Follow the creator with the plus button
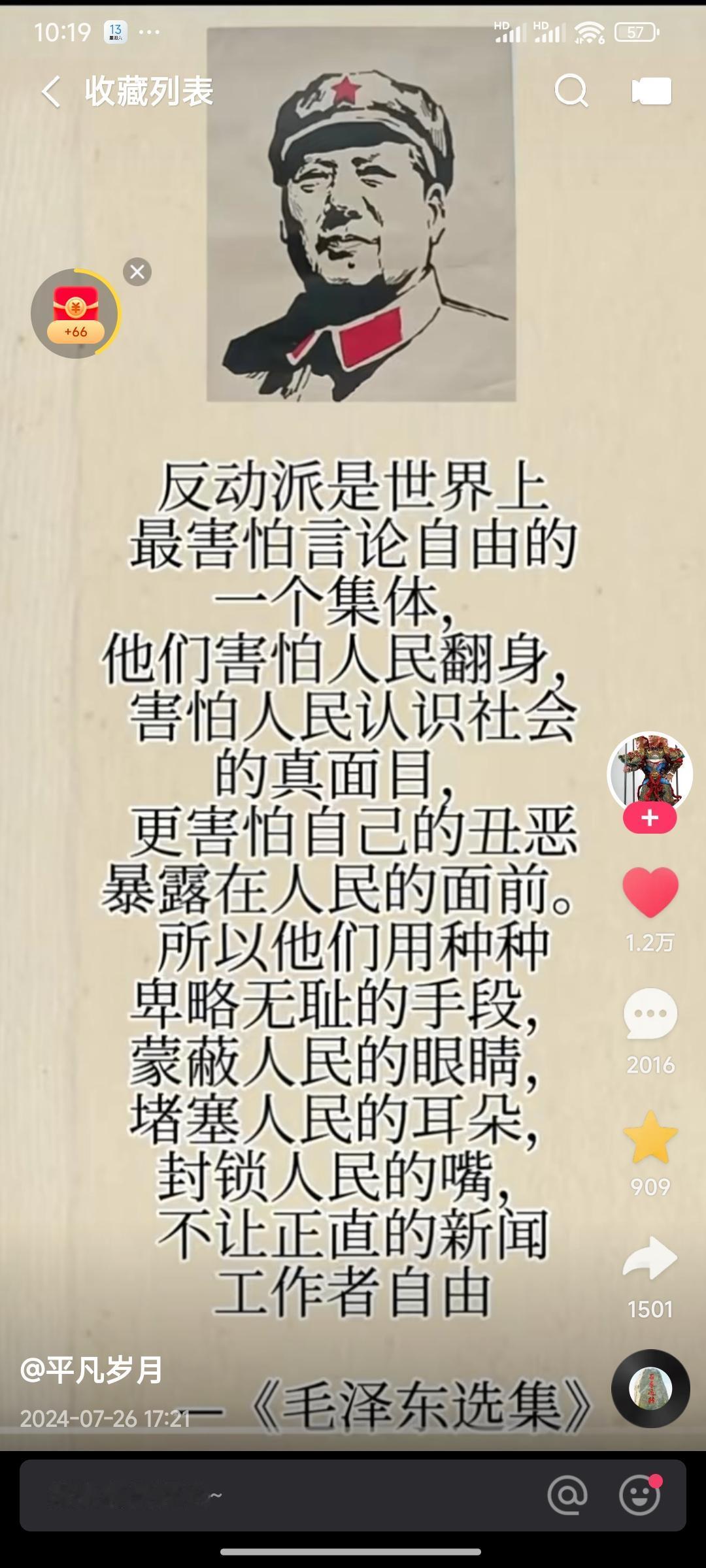Screen dimensions: 706x1568 point(649,817)
